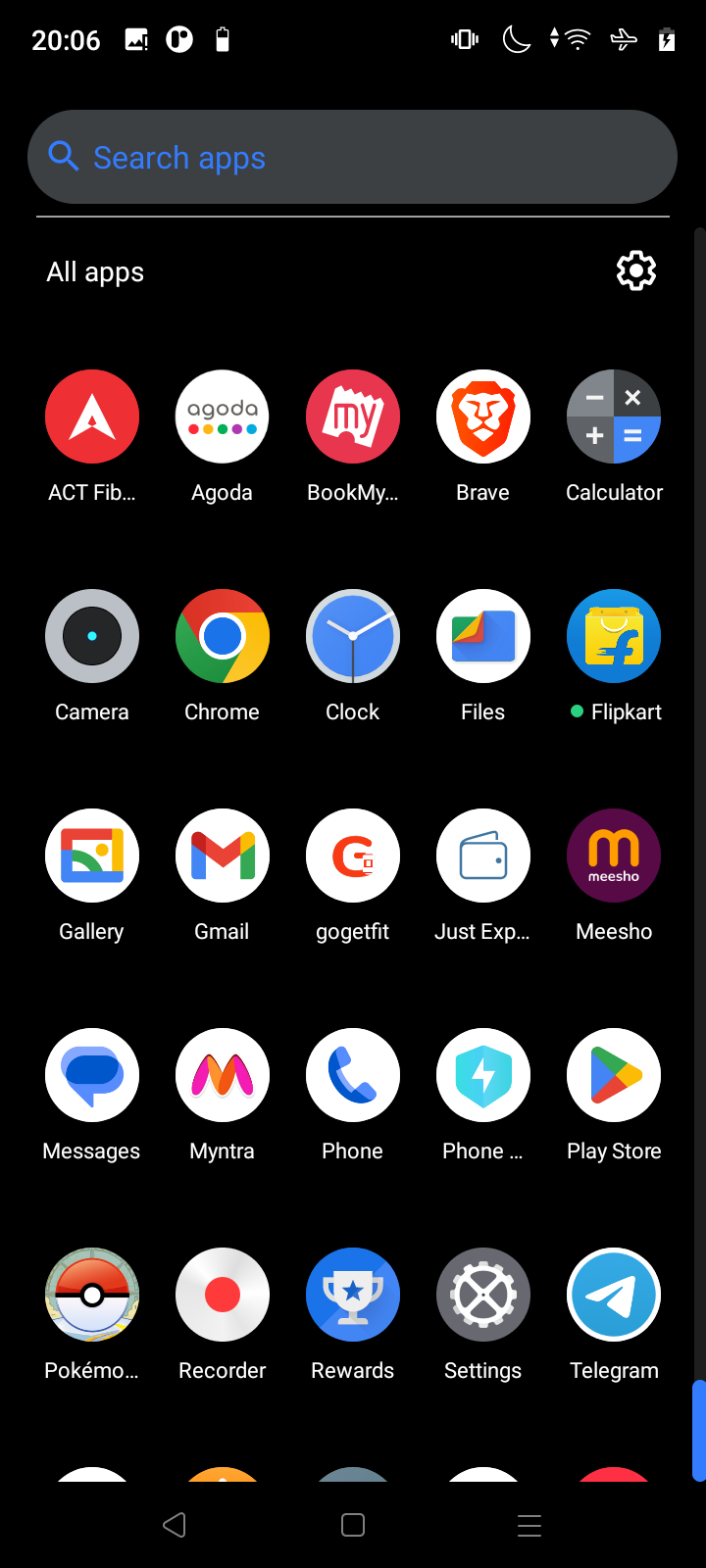
Task: Launch the Camera app
Action: [x=92, y=636]
